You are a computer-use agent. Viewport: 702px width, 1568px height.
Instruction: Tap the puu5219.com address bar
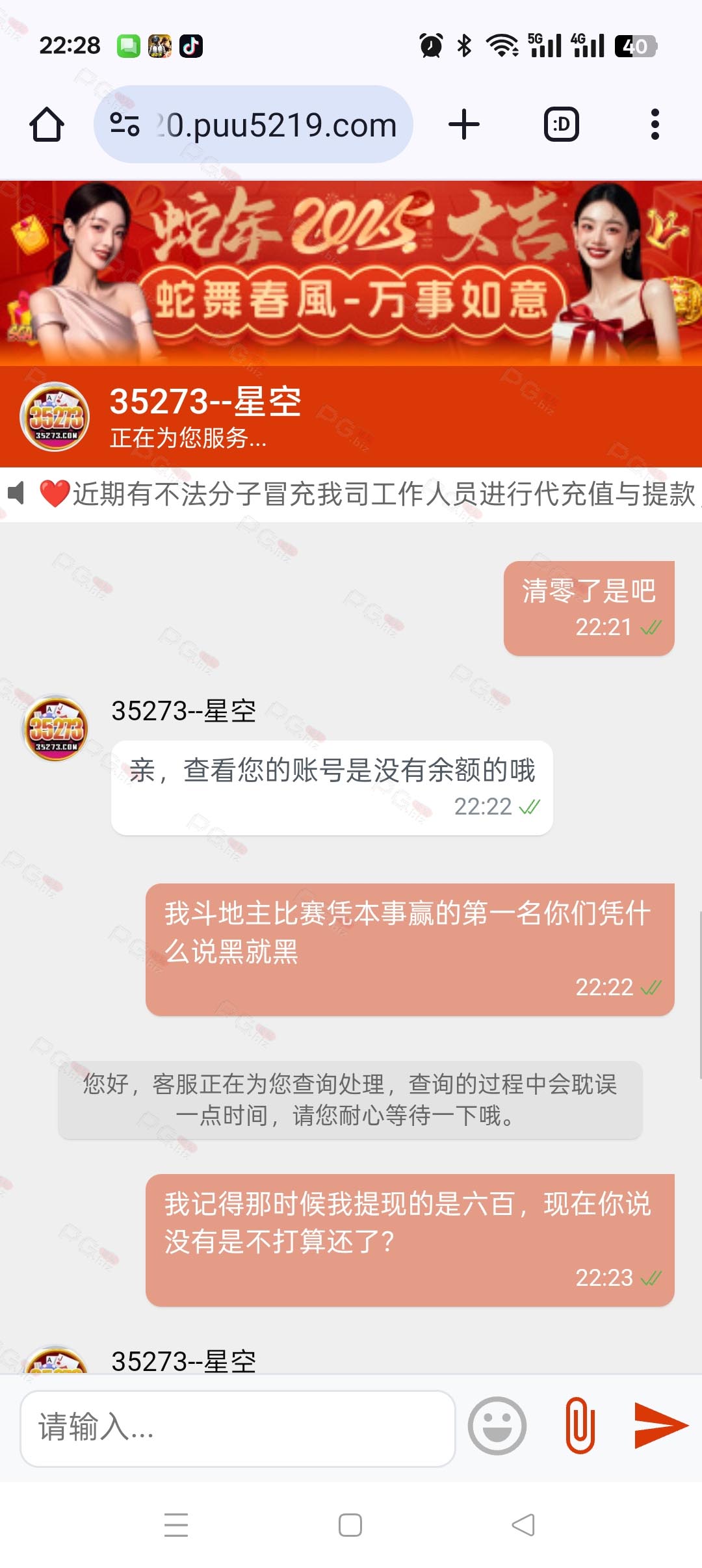click(253, 124)
